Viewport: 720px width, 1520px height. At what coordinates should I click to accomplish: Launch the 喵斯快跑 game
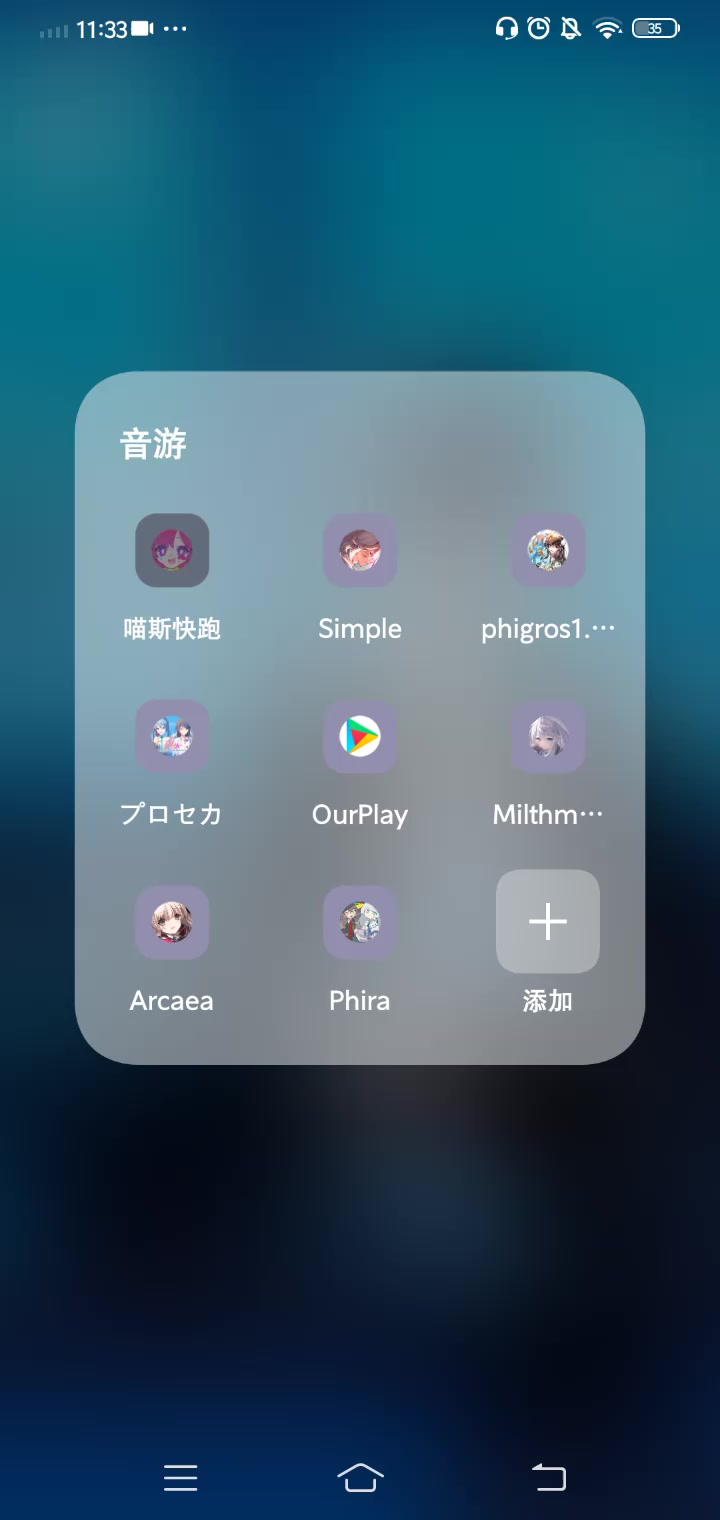[172, 550]
